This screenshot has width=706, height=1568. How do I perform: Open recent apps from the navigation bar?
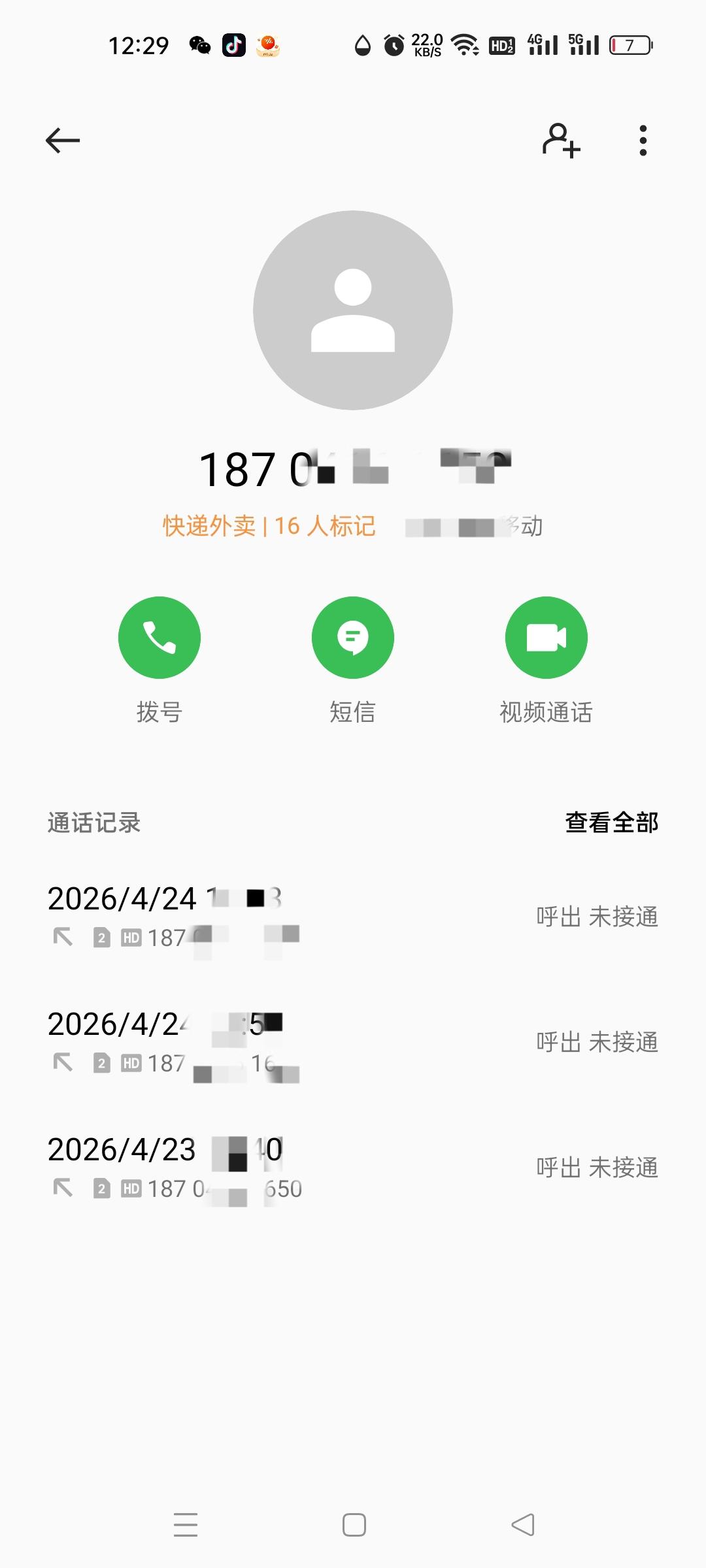click(185, 1524)
